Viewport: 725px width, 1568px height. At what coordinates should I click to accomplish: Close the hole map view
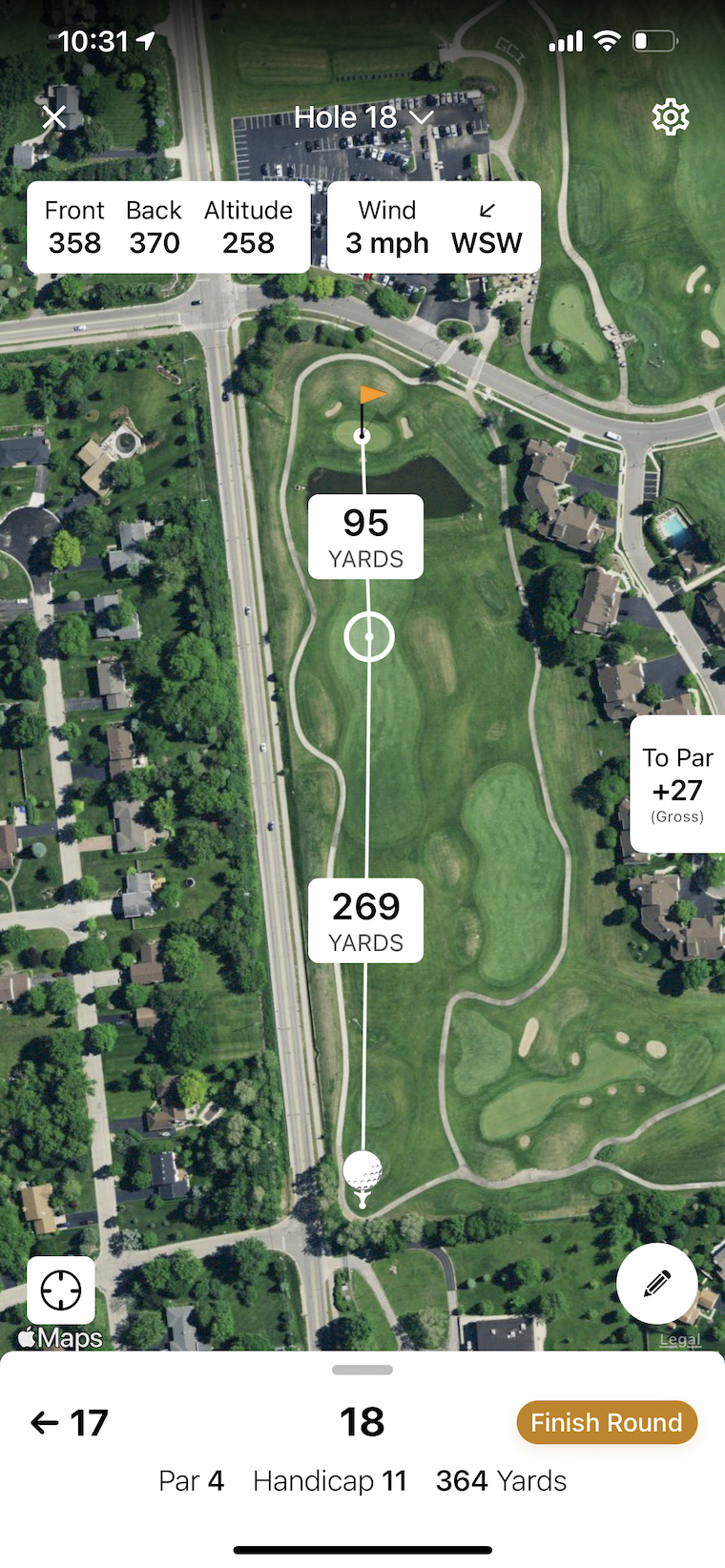coord(54,117)
